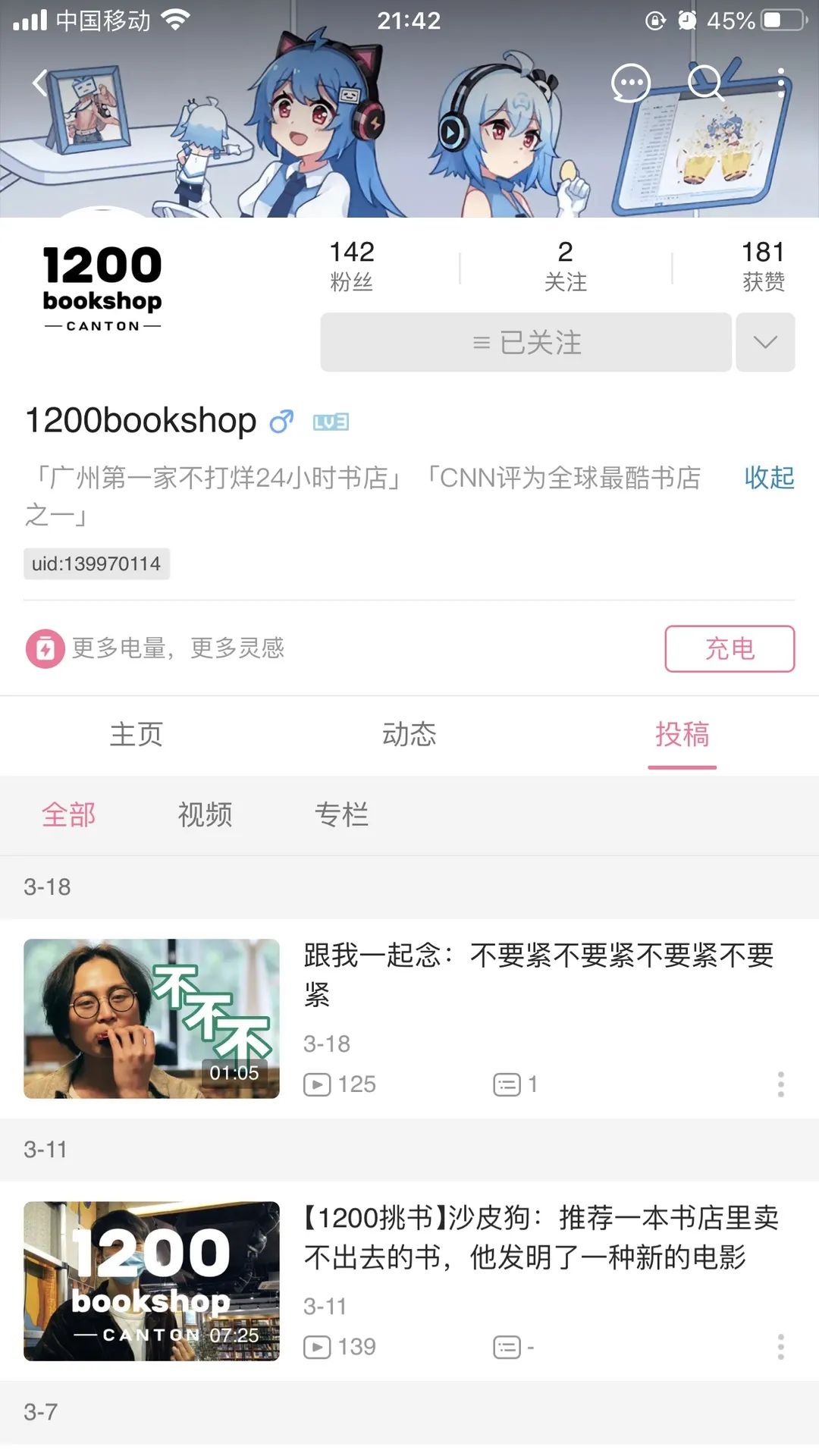Collapse the bio with 收起
819x1456 pixels.
point(769,477)
